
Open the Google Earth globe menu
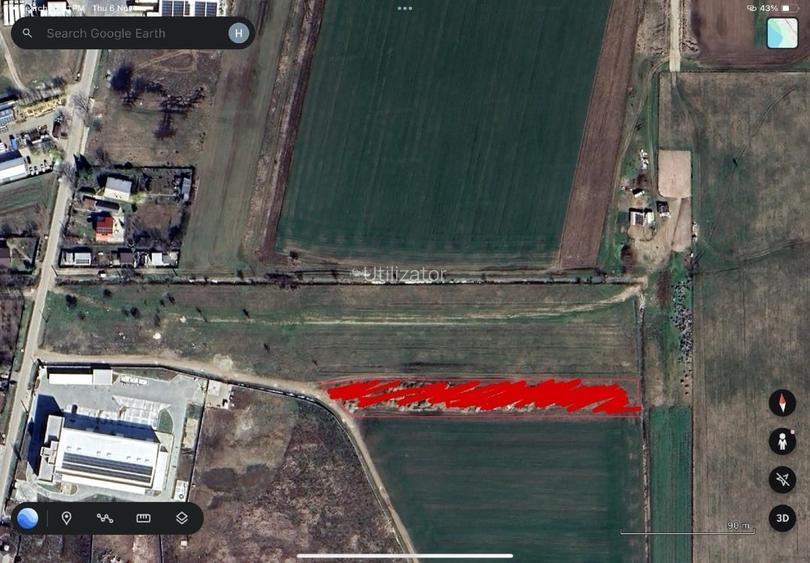click(x=28, y=518)
